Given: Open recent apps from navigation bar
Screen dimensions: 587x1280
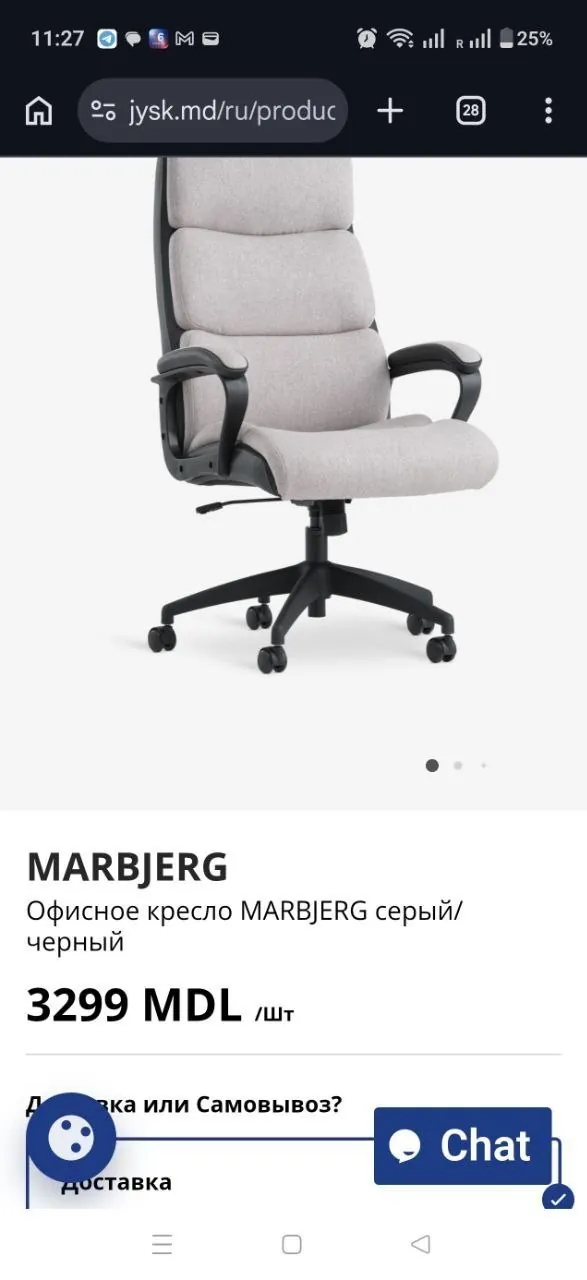Looking at the screenshot, I should click(162, 1244).
